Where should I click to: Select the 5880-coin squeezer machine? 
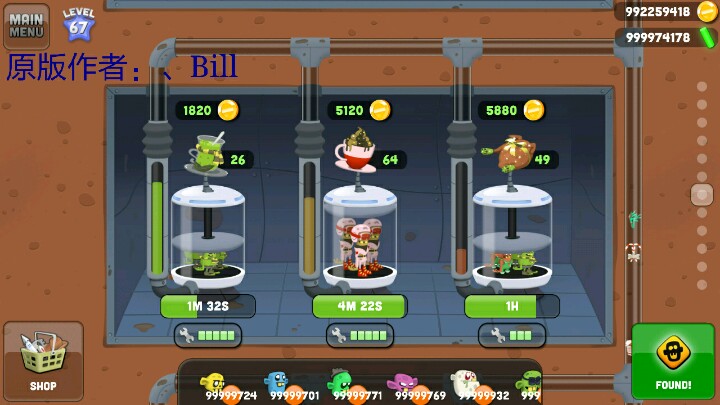coord(512,236)
